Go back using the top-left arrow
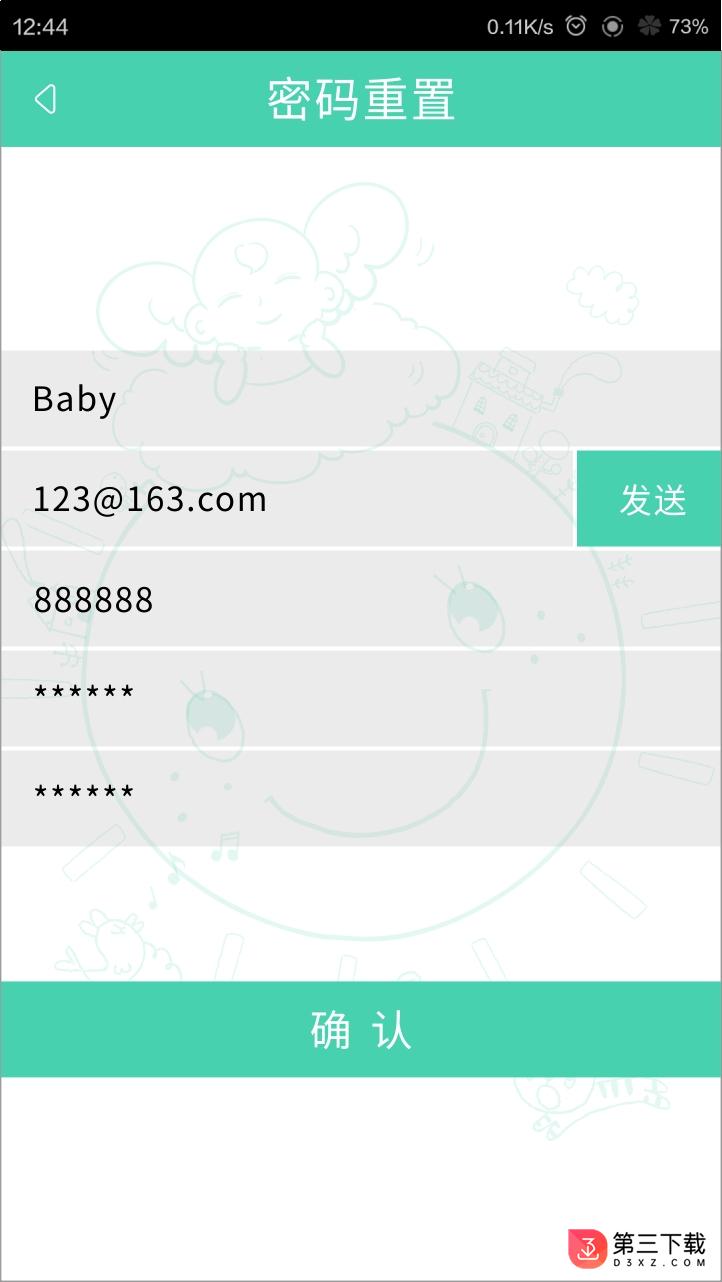 45,99
